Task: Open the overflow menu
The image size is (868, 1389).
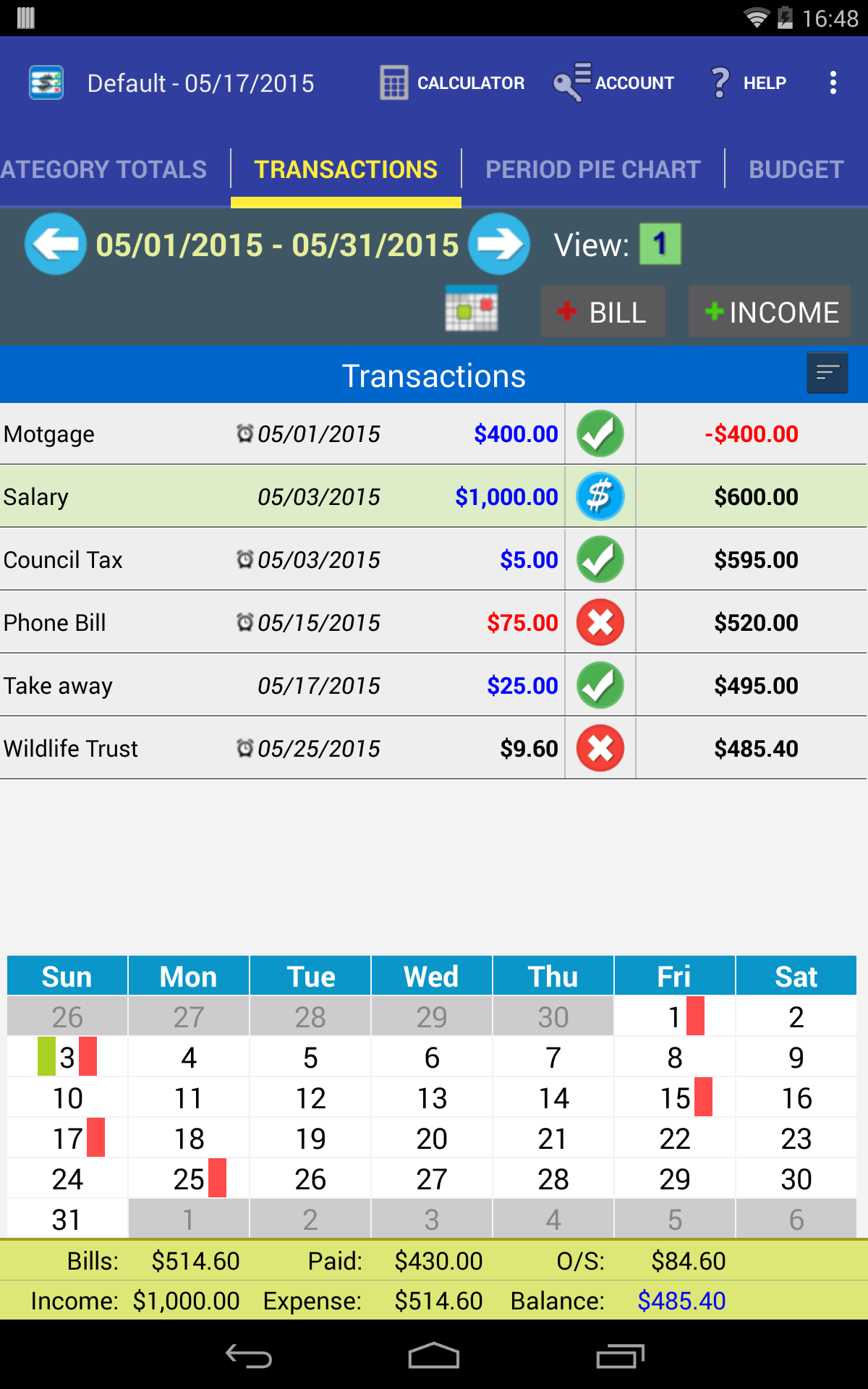Action: (x=833, y=82)
